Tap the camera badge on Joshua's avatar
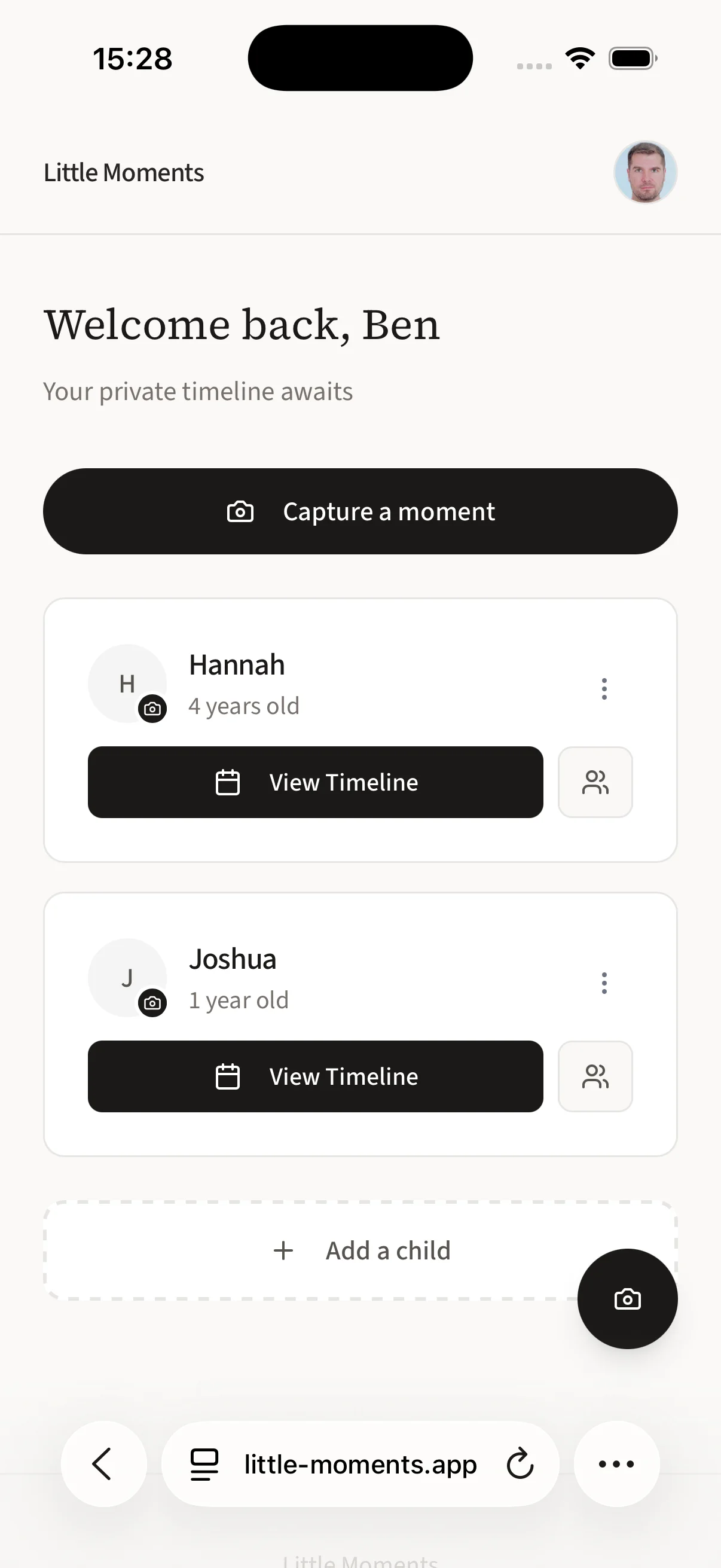 (152, 1003)
